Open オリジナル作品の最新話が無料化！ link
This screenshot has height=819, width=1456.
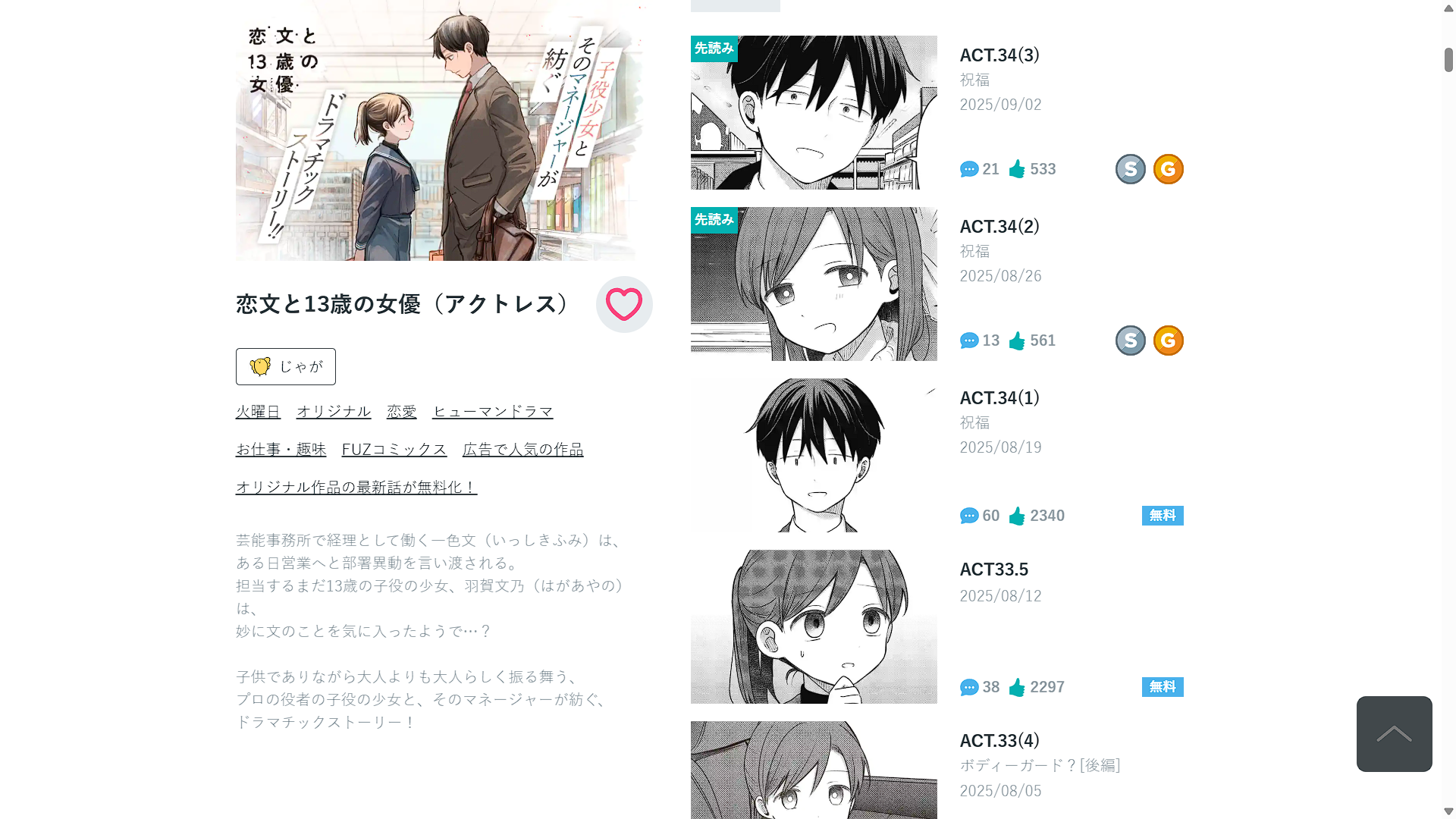356,487
